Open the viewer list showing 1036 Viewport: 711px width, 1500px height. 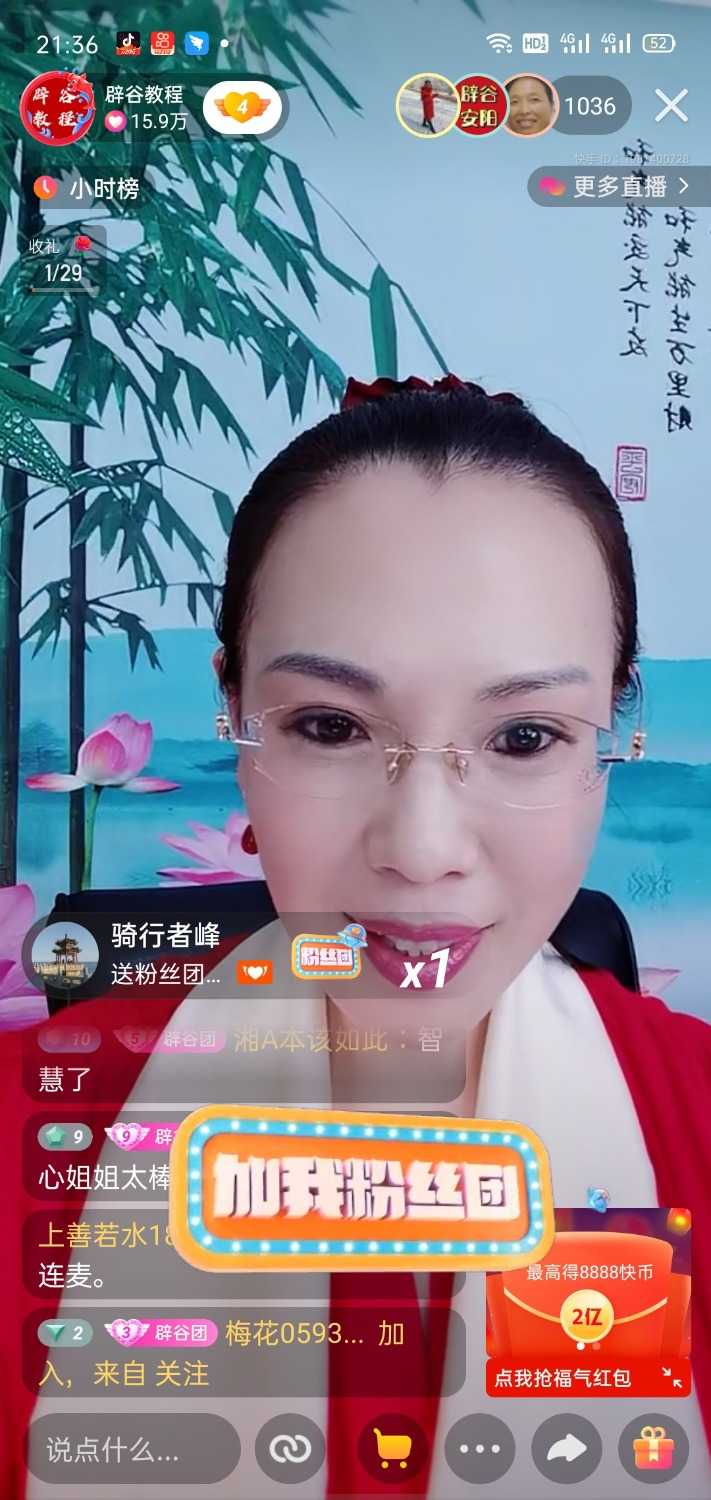tap(590, 105)
